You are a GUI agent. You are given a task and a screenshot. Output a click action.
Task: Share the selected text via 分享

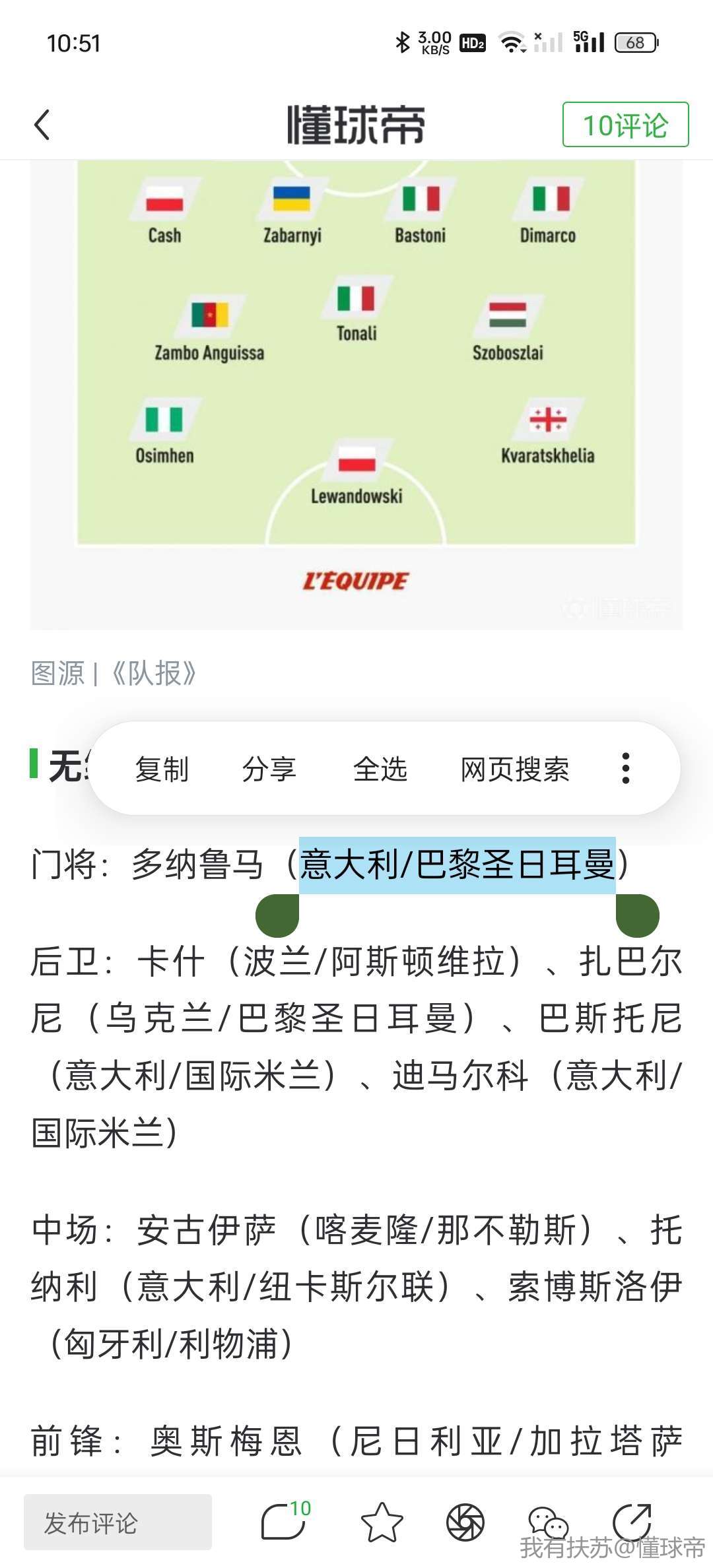269,769
